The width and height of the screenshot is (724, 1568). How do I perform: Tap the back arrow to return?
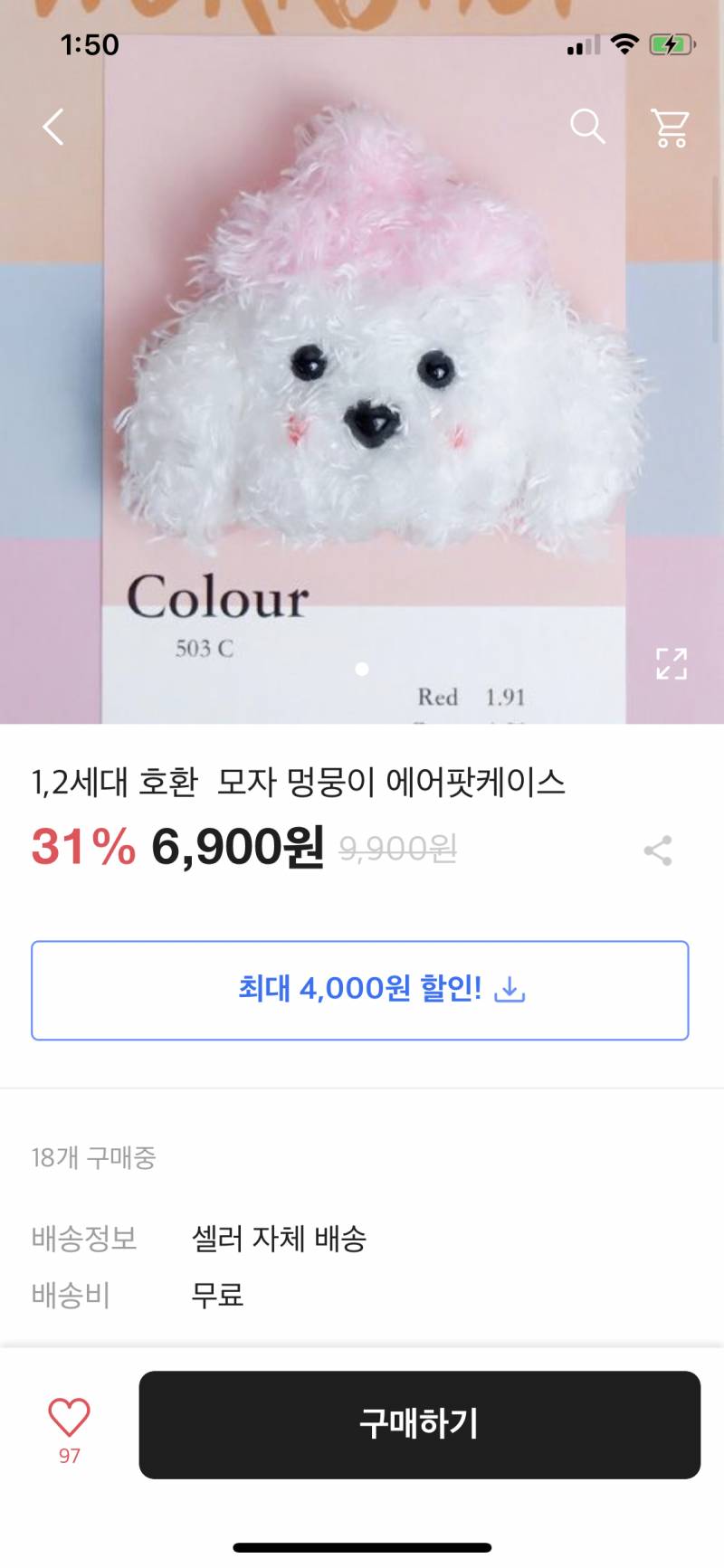point(52,128)
